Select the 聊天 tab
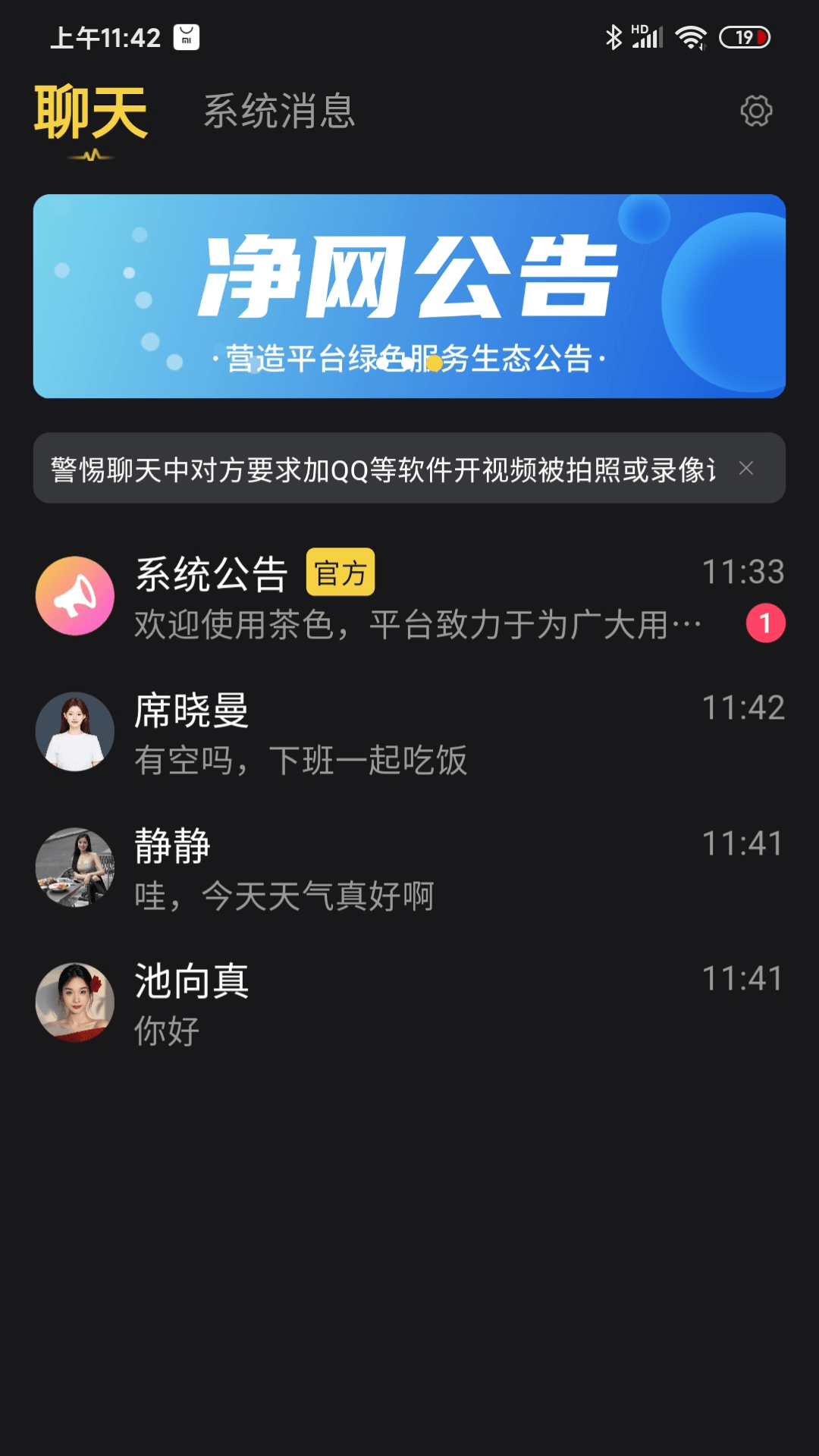 [x=91, y=114]
